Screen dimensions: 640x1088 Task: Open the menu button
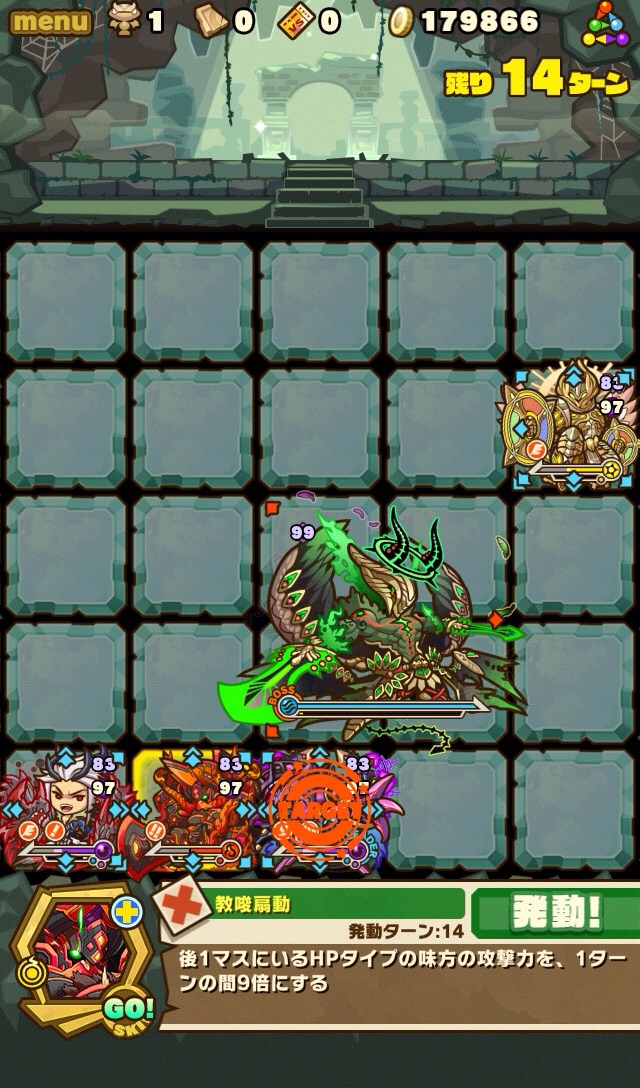[x=52, y=21]
